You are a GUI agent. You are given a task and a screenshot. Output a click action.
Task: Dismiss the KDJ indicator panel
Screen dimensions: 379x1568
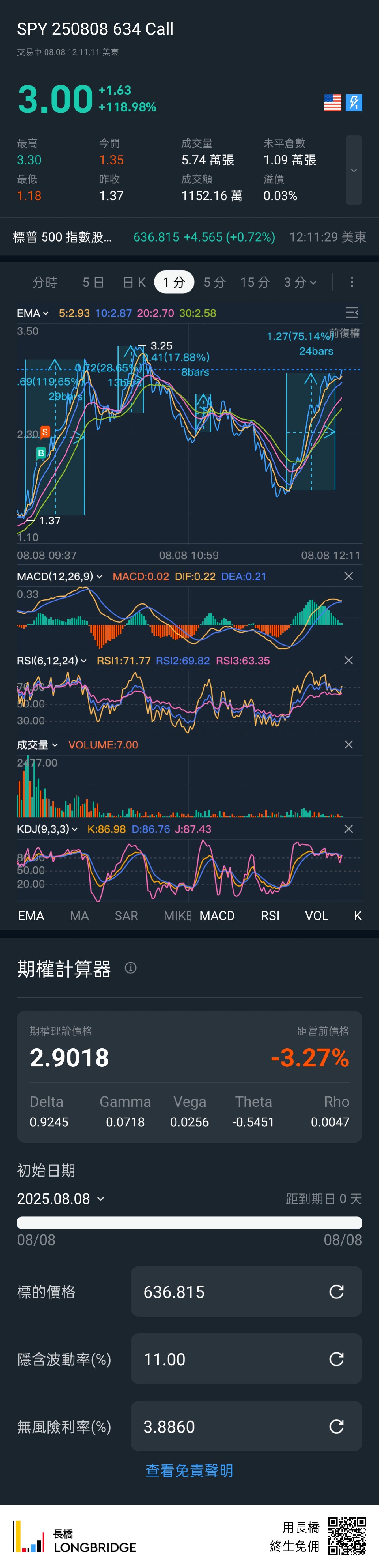point(349,829)
